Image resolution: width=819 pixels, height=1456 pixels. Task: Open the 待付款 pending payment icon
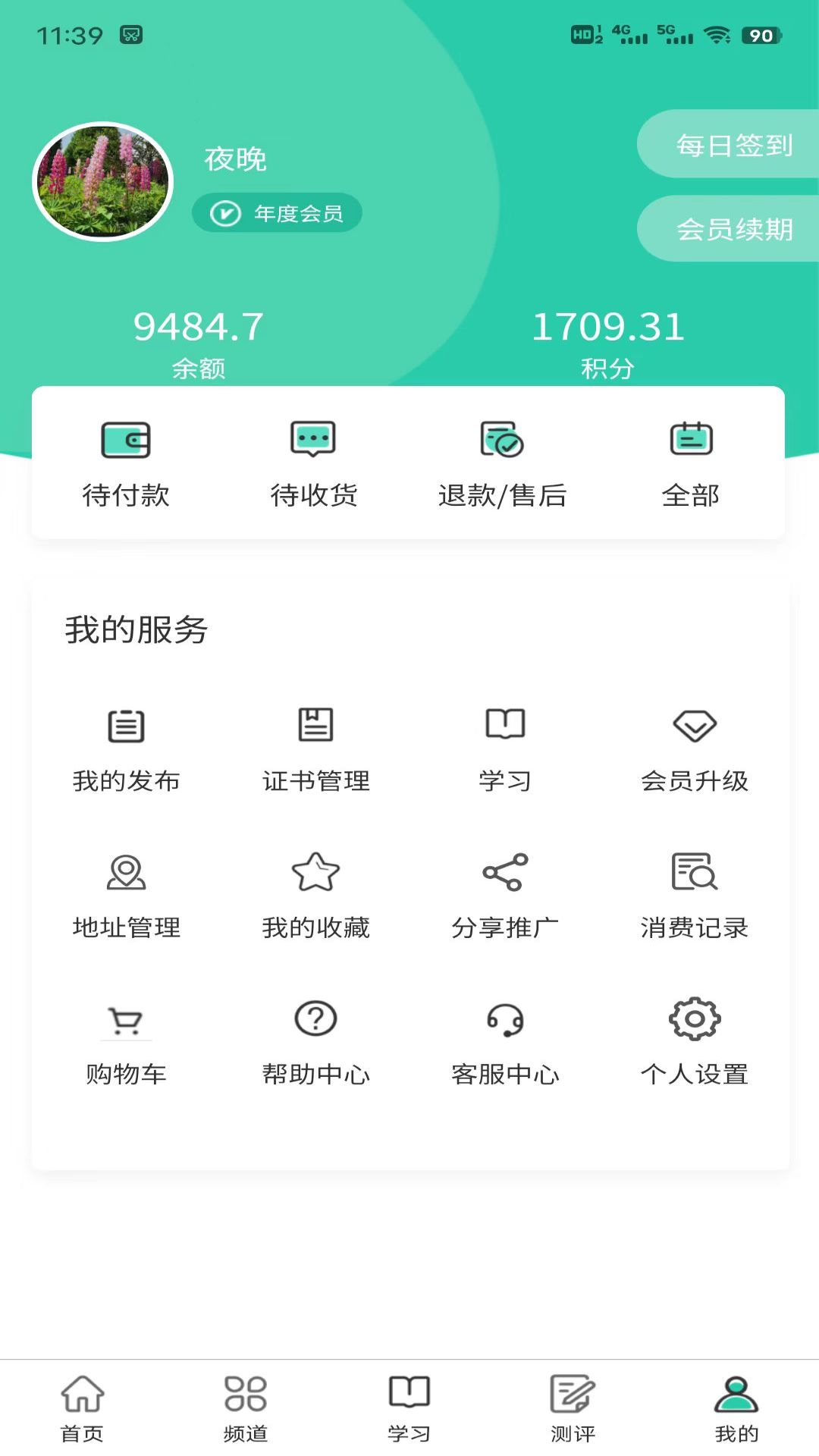click(127, 463)
